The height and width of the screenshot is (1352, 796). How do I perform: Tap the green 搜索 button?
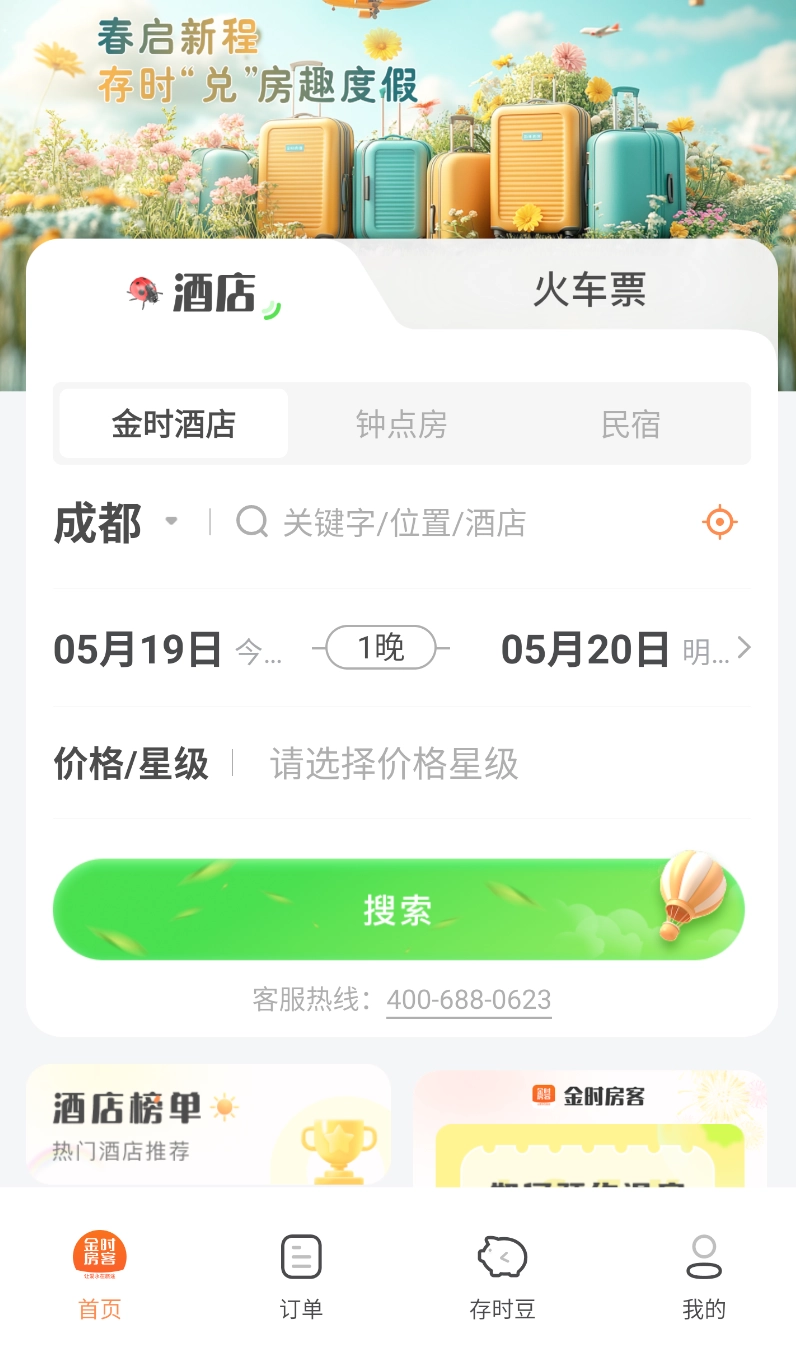(x=398, y=910)
